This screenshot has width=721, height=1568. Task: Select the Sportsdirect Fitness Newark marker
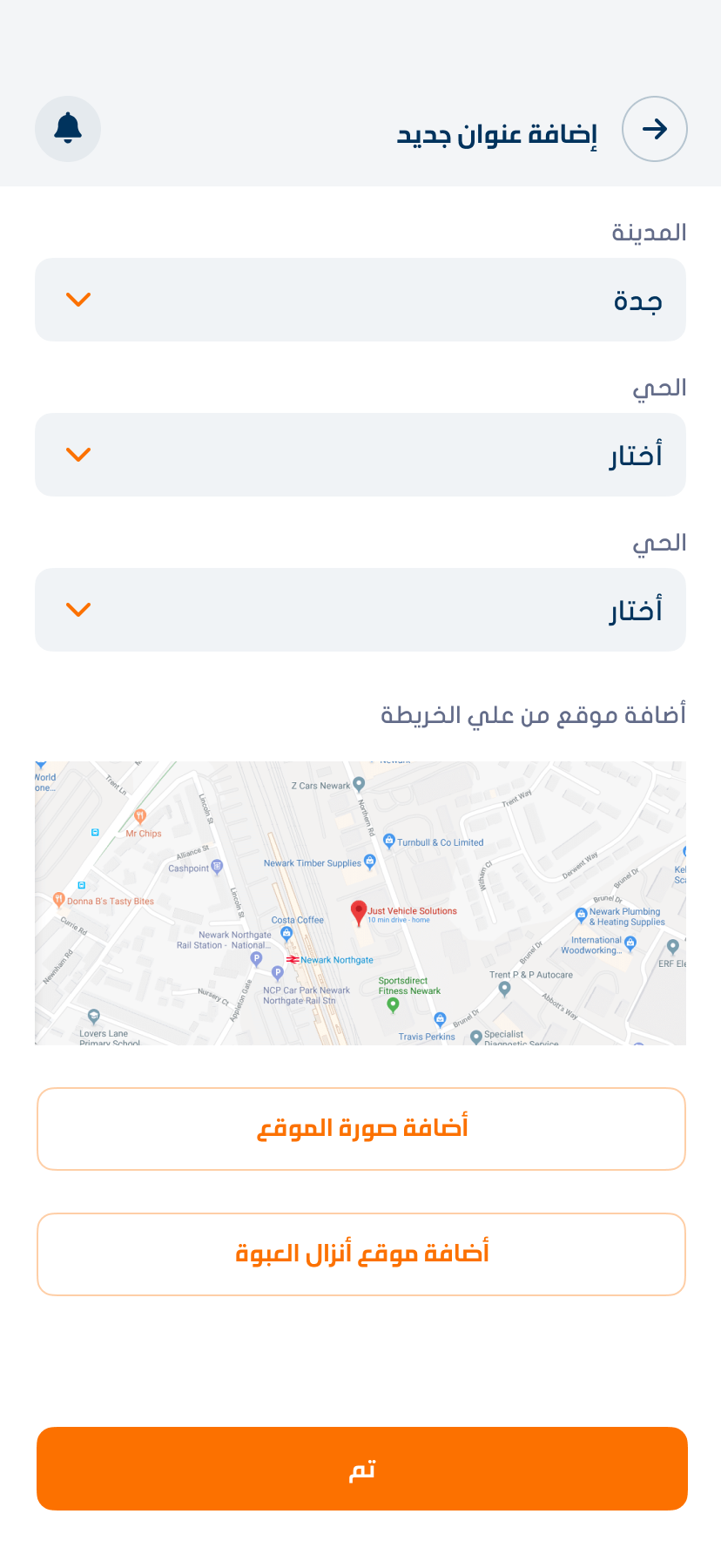[393, 1004]
